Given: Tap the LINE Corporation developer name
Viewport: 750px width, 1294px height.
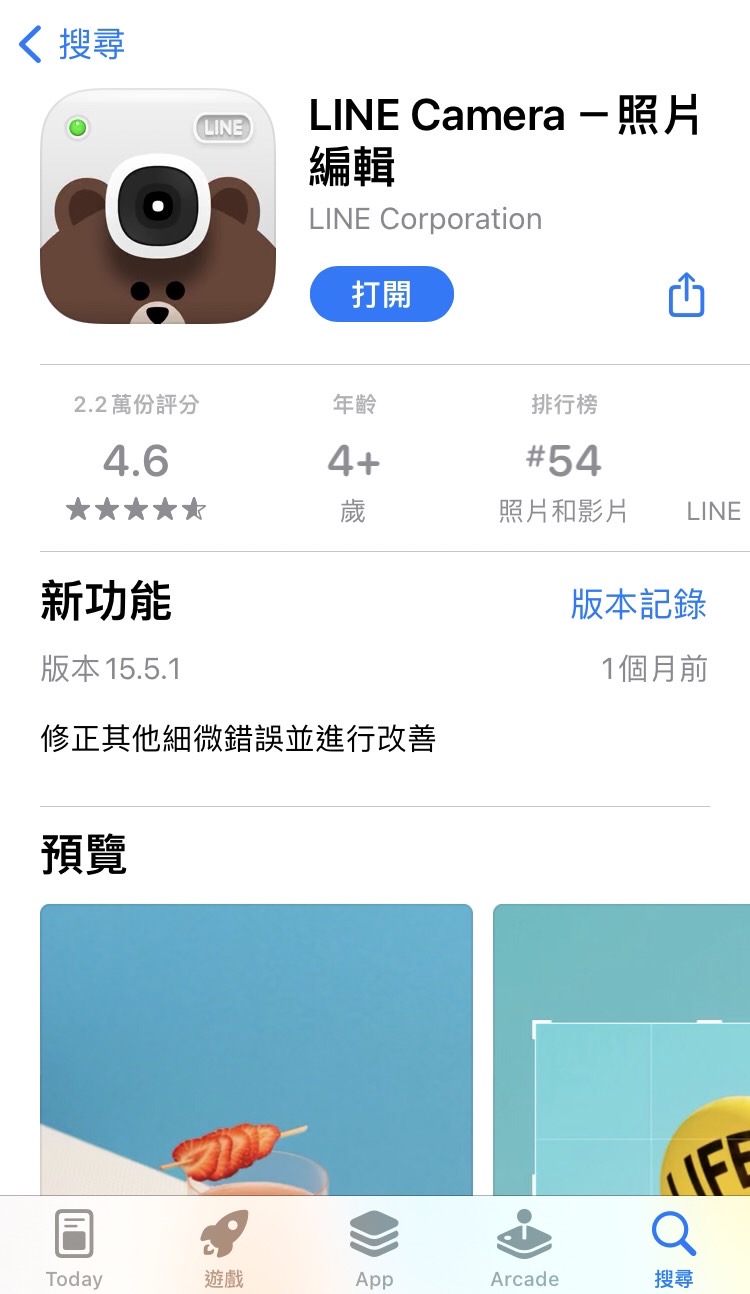Looking at the screenshot, I should point(427,219).
